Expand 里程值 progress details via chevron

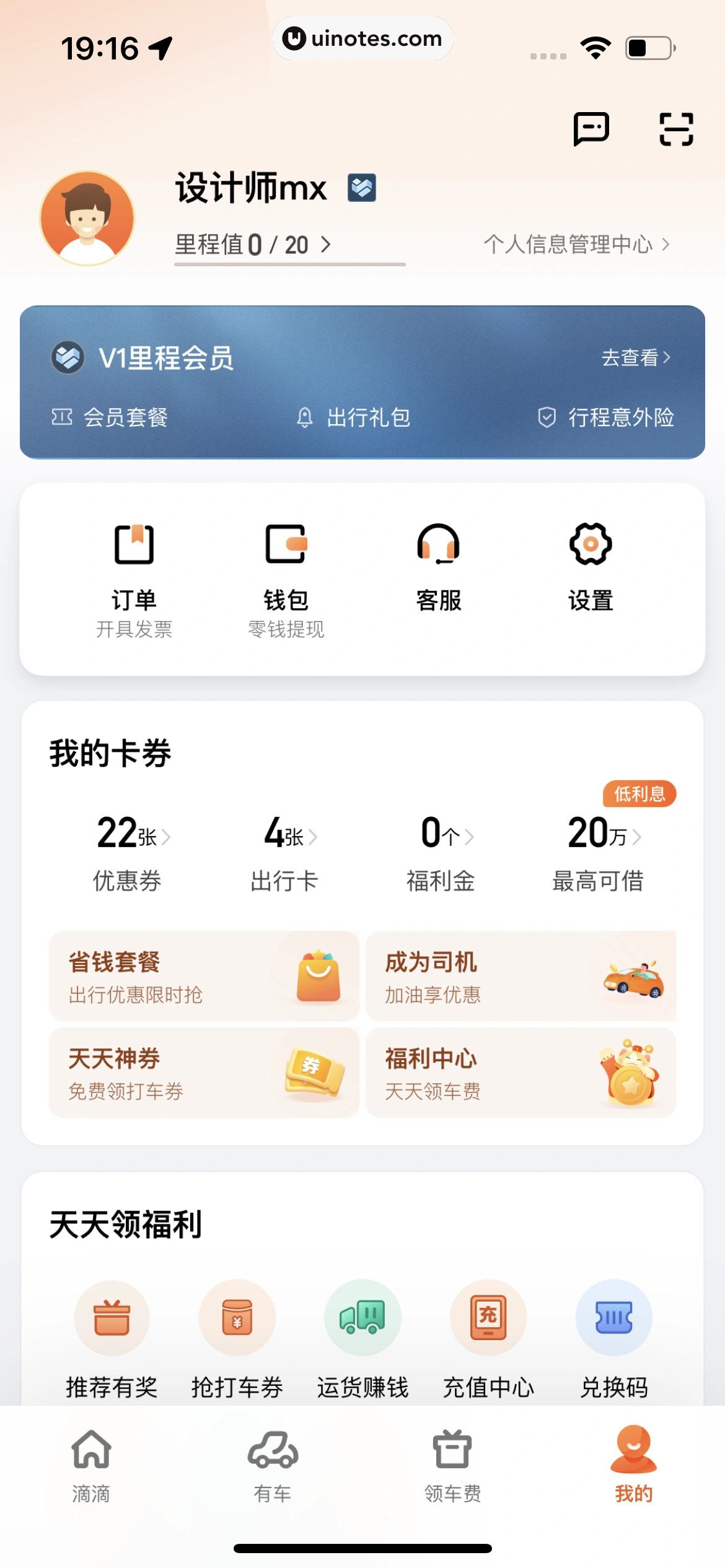pos(328,245)
